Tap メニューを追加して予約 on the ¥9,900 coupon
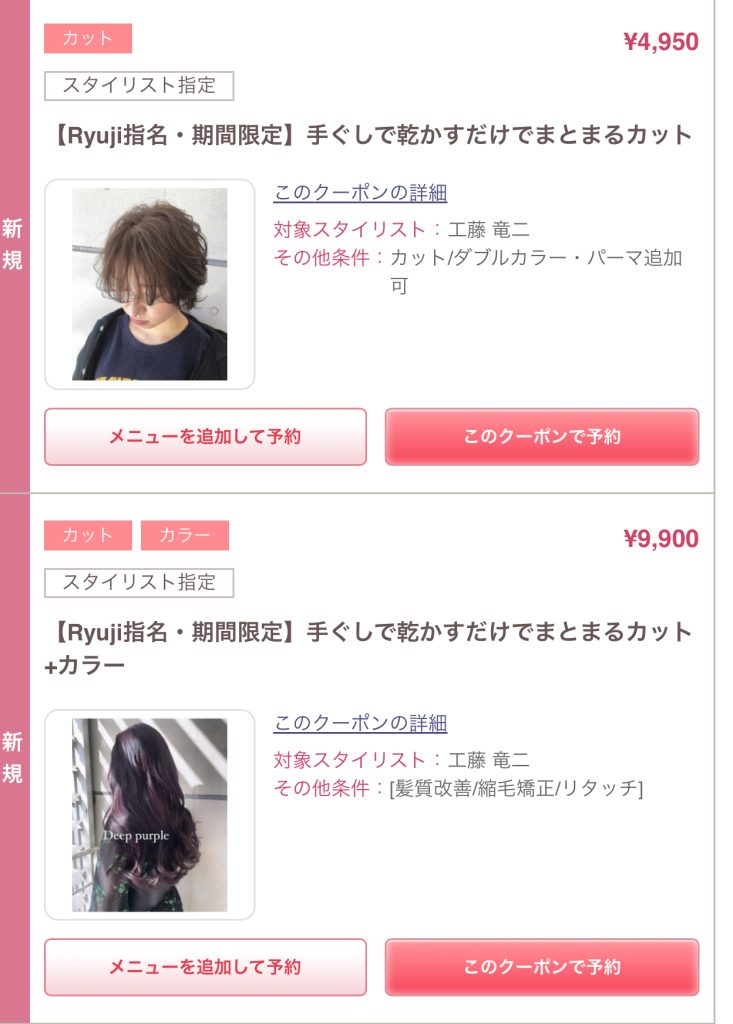This screenshot has width=733, height=1024. [205, 967]
